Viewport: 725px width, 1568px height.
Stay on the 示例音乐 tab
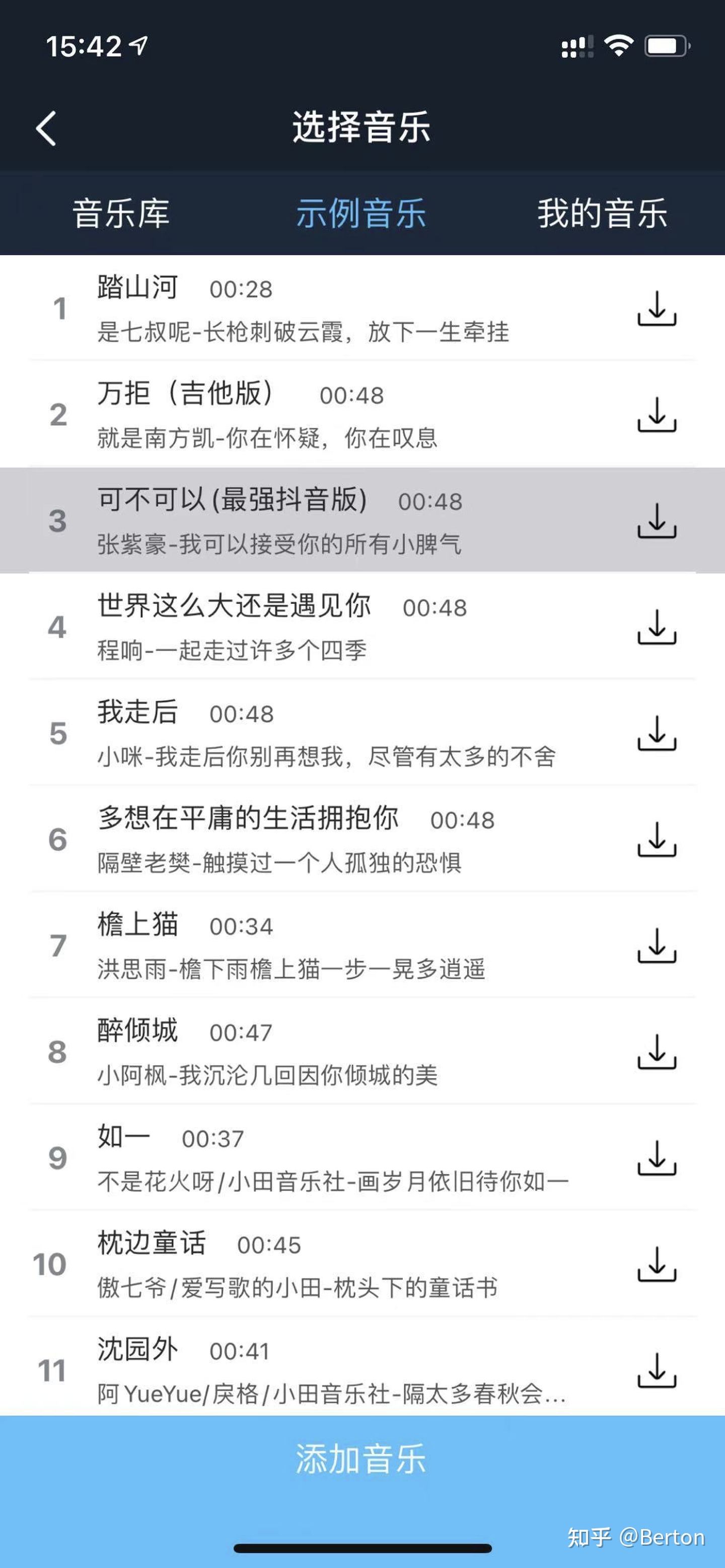click(x=362, y=212)
